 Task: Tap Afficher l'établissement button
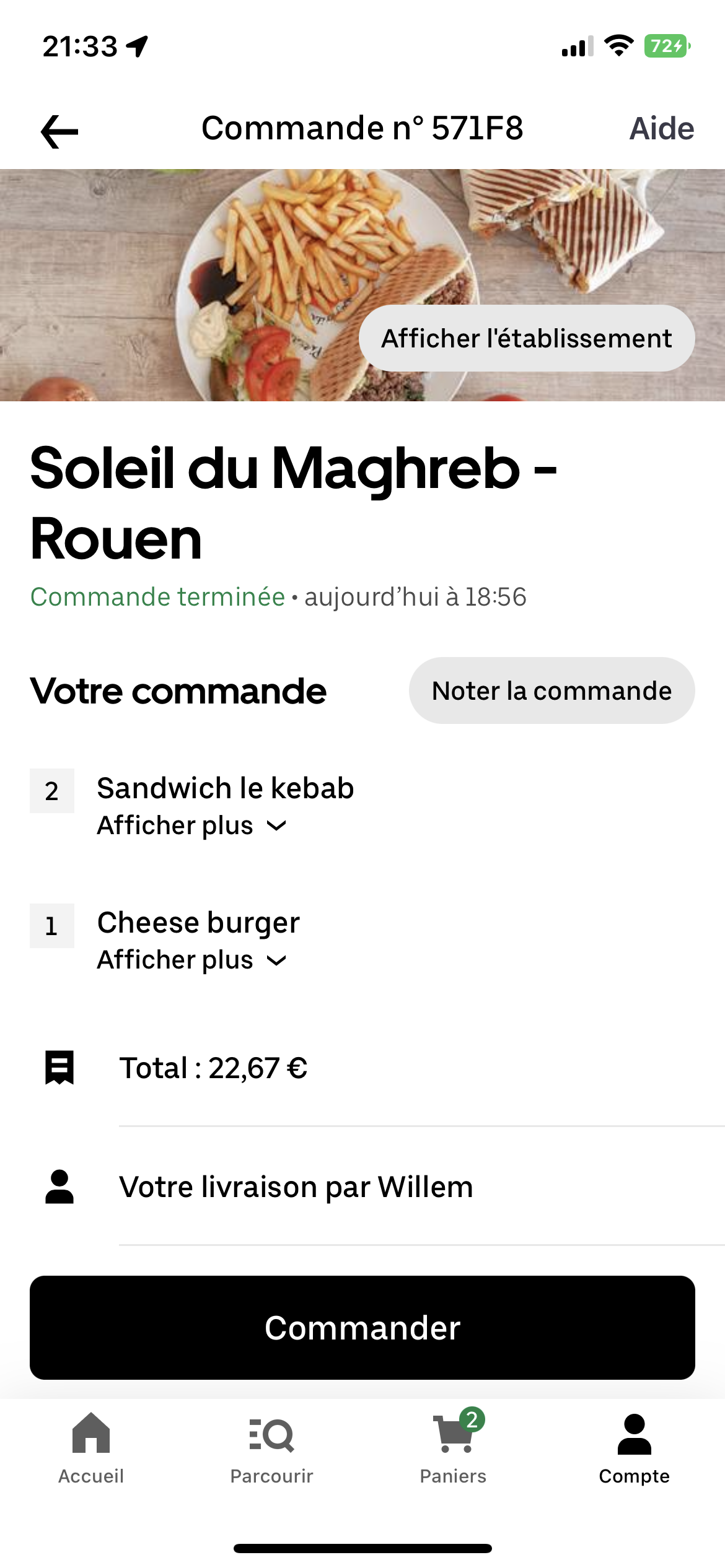click(x=527, y=338)
